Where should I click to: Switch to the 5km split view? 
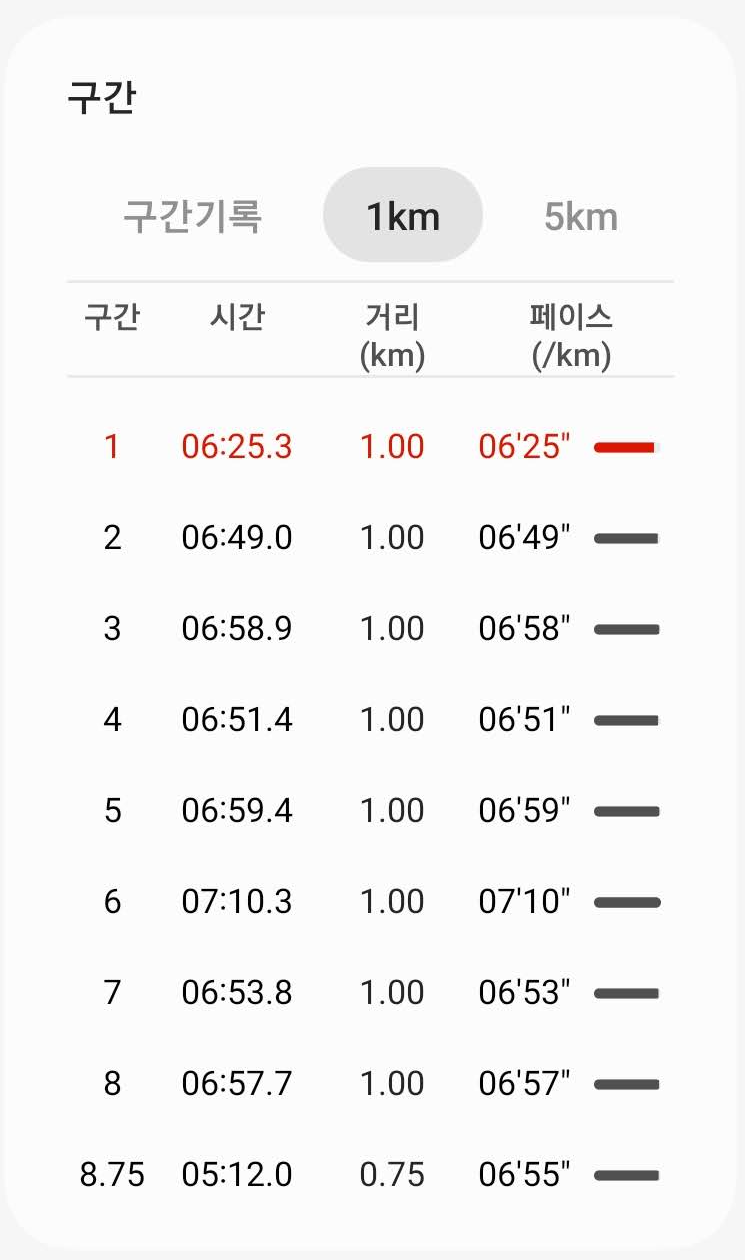click(580, 216)
